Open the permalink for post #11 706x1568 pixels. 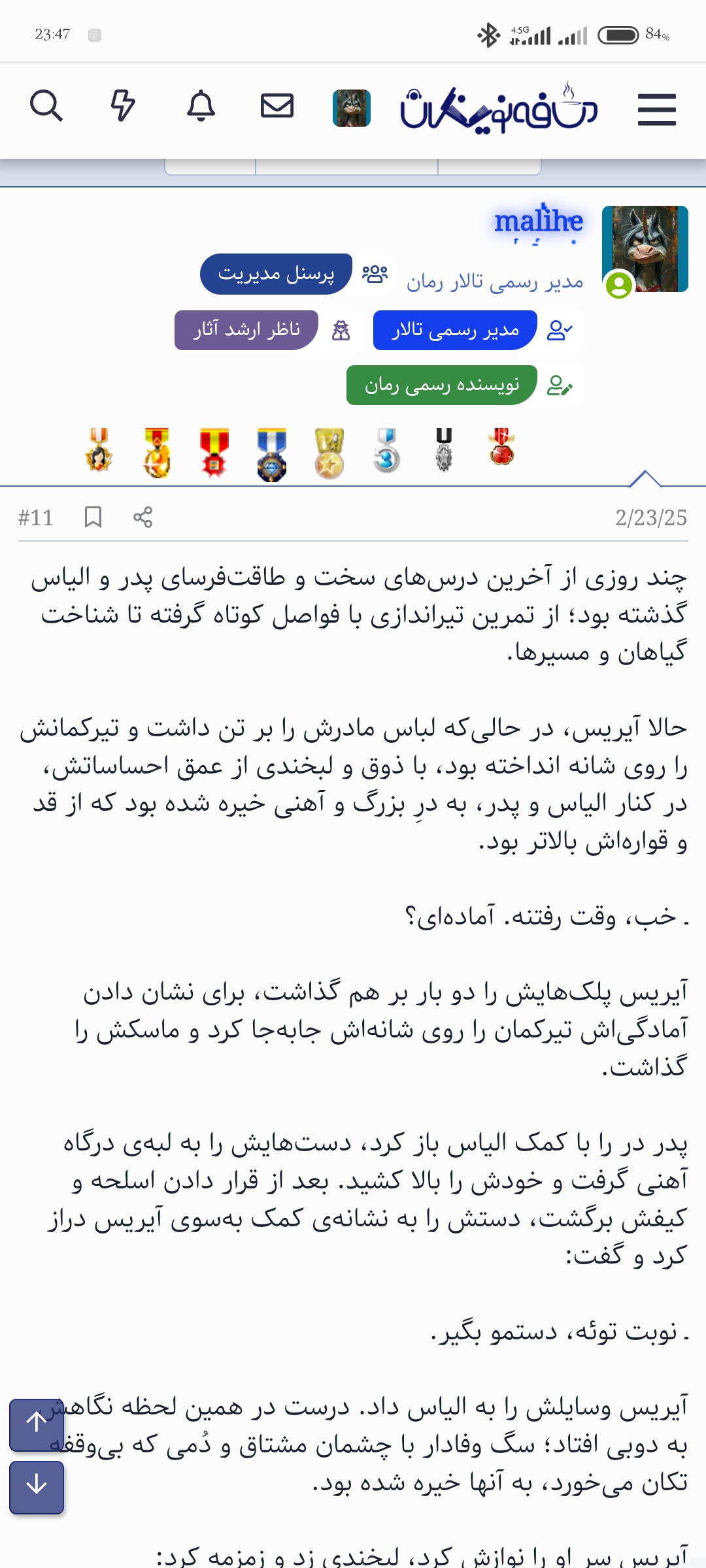(x=35, y=517)
